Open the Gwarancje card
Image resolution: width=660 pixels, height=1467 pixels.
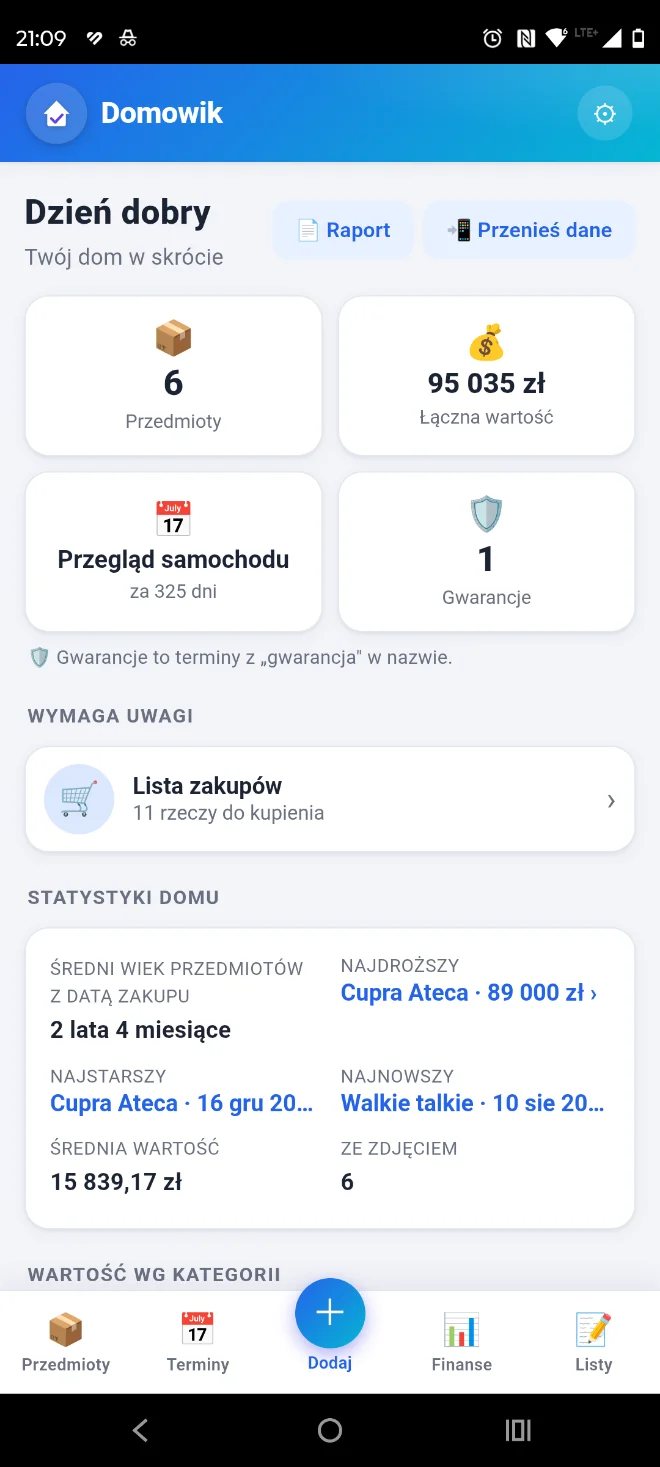pos(487,552)
